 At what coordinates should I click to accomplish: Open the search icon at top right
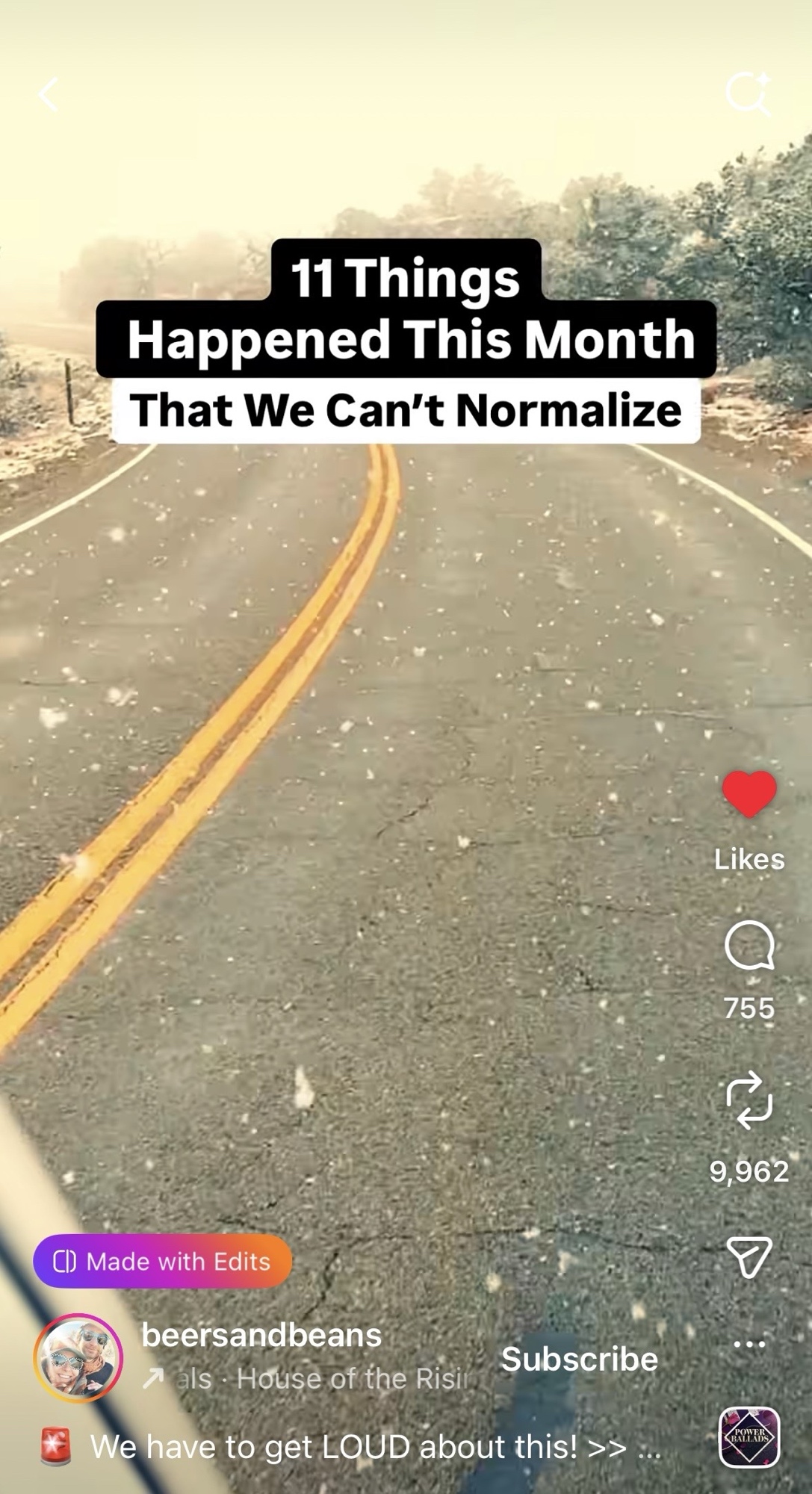click(x=748, y=94)
